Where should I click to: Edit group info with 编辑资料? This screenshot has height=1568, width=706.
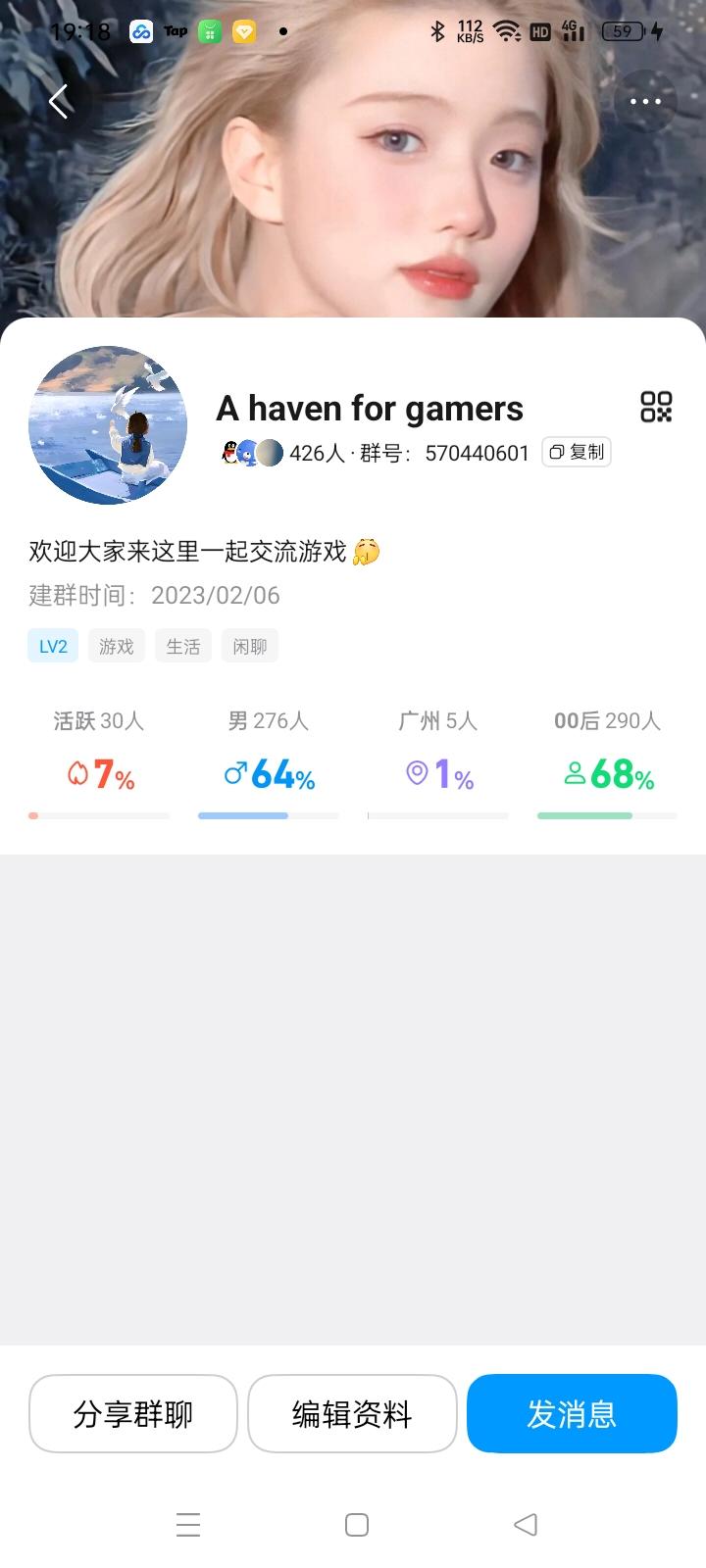pos(352,1414)
